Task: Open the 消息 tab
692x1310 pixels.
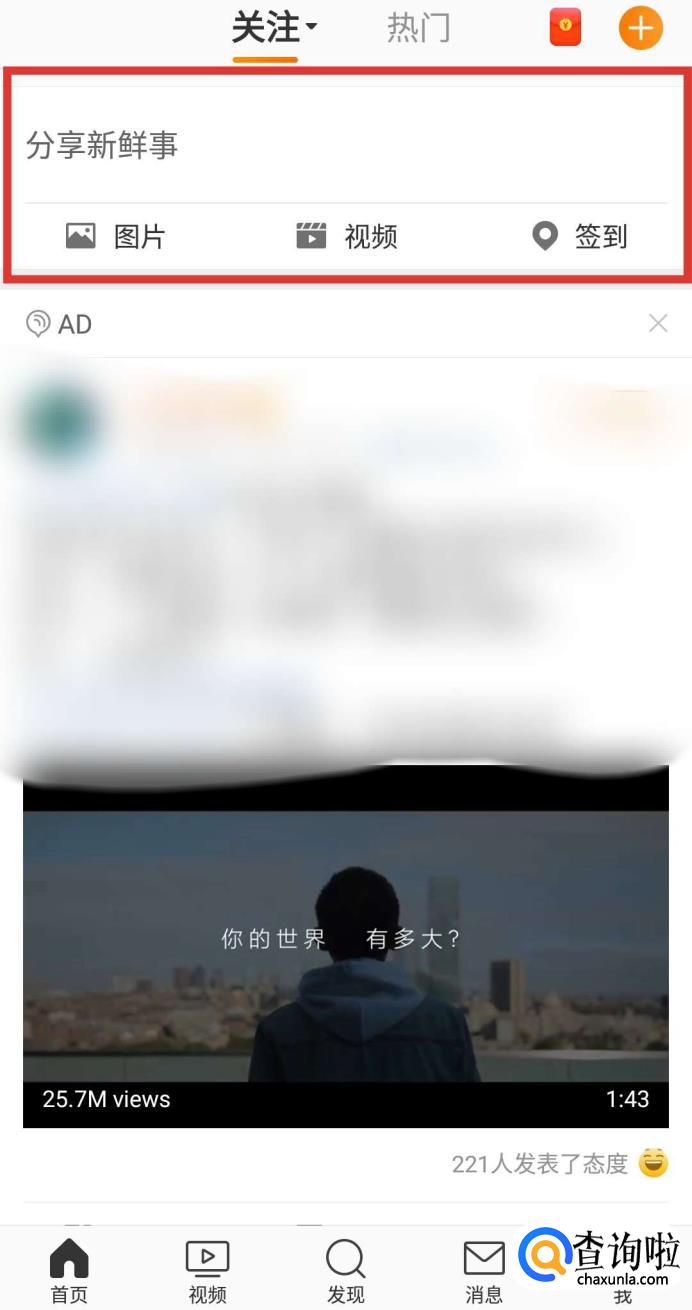Action: tap(484, 1270)
